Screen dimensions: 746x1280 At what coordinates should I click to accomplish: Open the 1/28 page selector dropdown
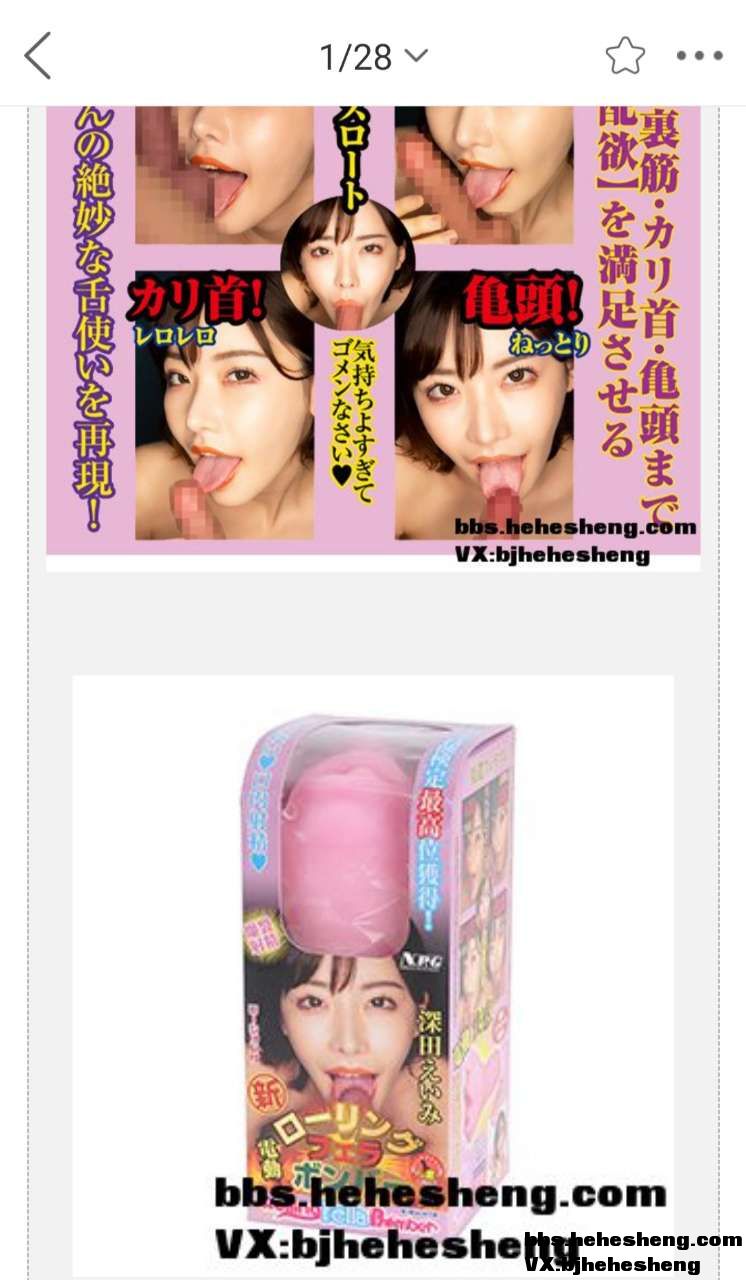coord(373,56)
